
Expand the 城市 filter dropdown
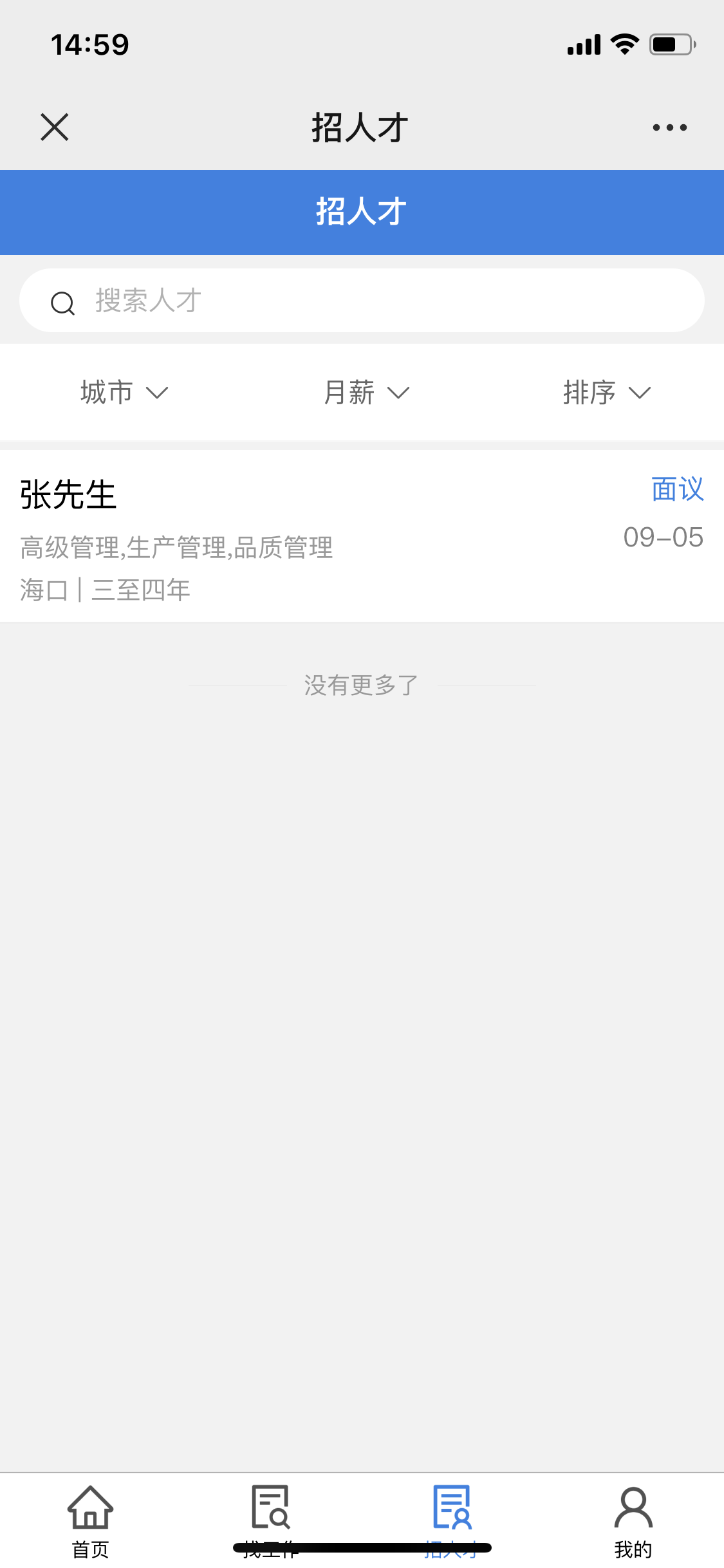point(124,392)
